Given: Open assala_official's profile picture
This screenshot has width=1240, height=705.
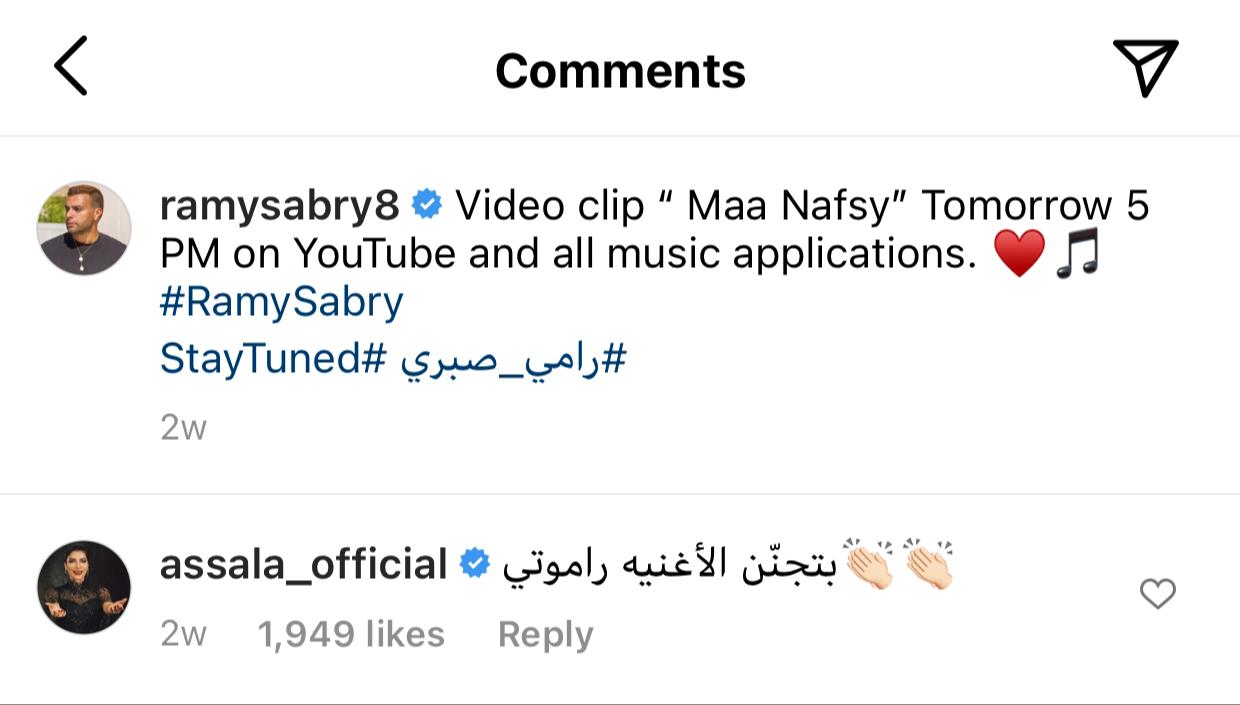Looking at the screenshot, I should point(84,587).
